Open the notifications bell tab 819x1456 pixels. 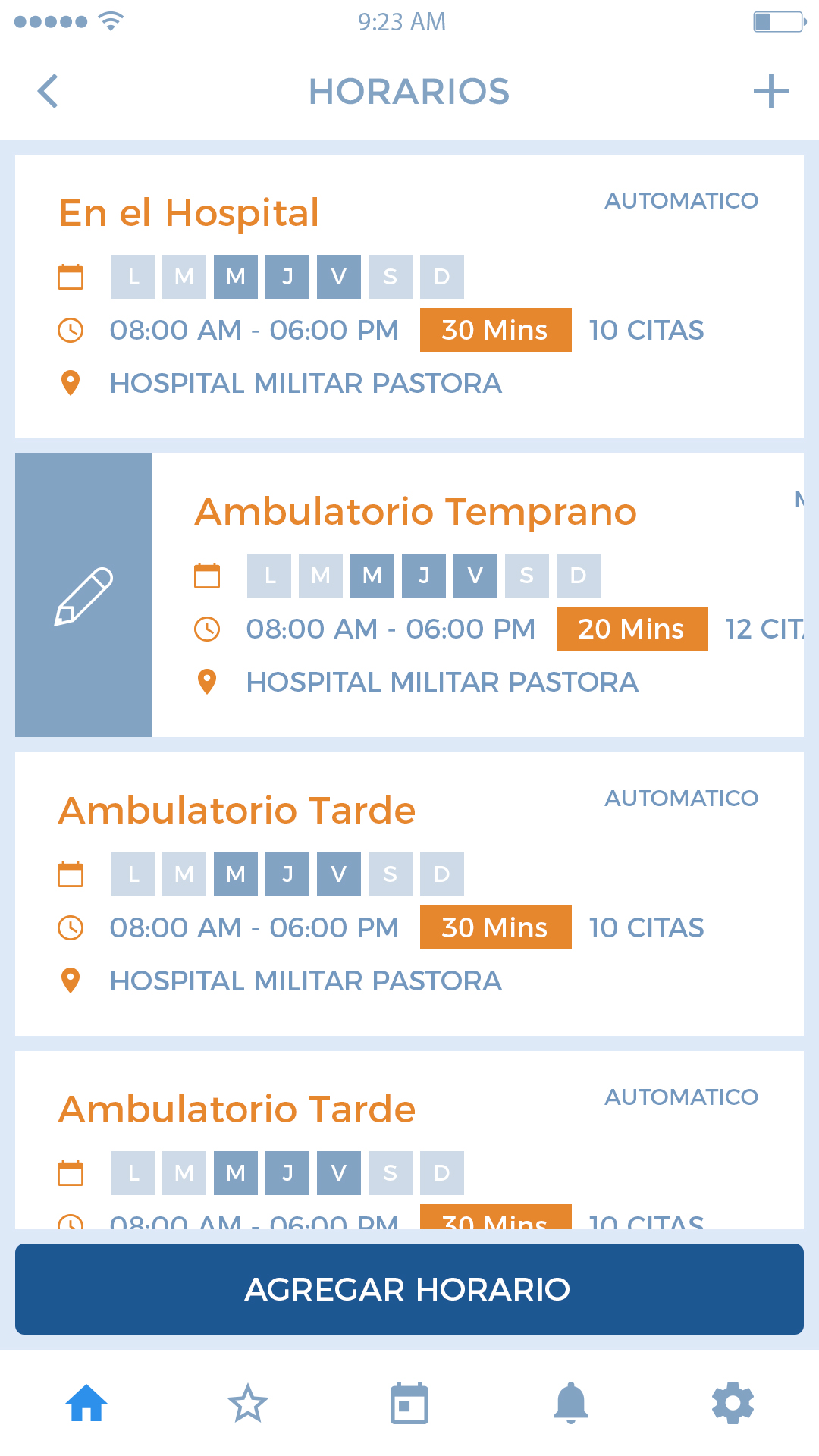tap(571, 1403)
